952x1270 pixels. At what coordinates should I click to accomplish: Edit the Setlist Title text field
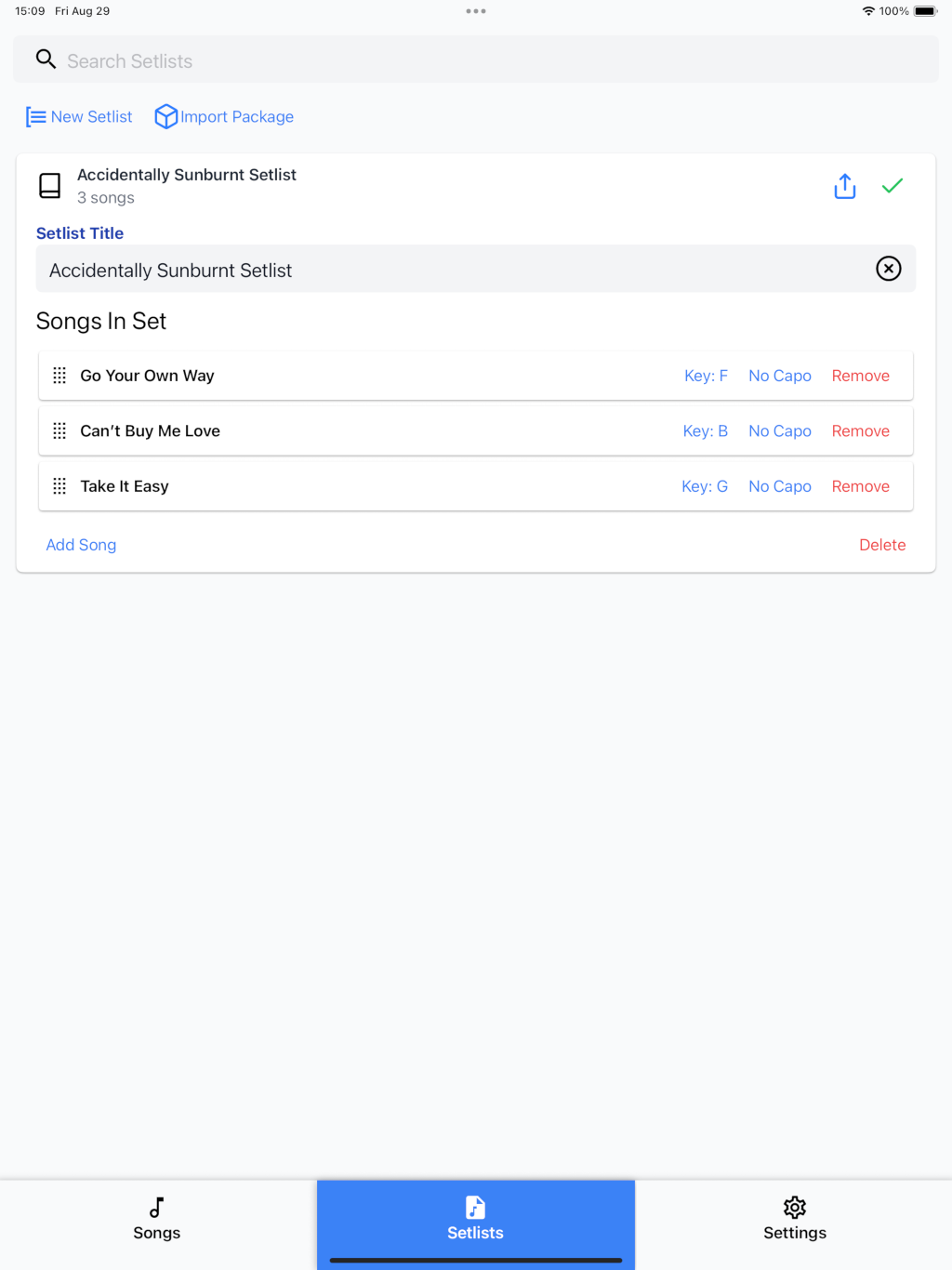pyautogui.click(x=446, y=270)
